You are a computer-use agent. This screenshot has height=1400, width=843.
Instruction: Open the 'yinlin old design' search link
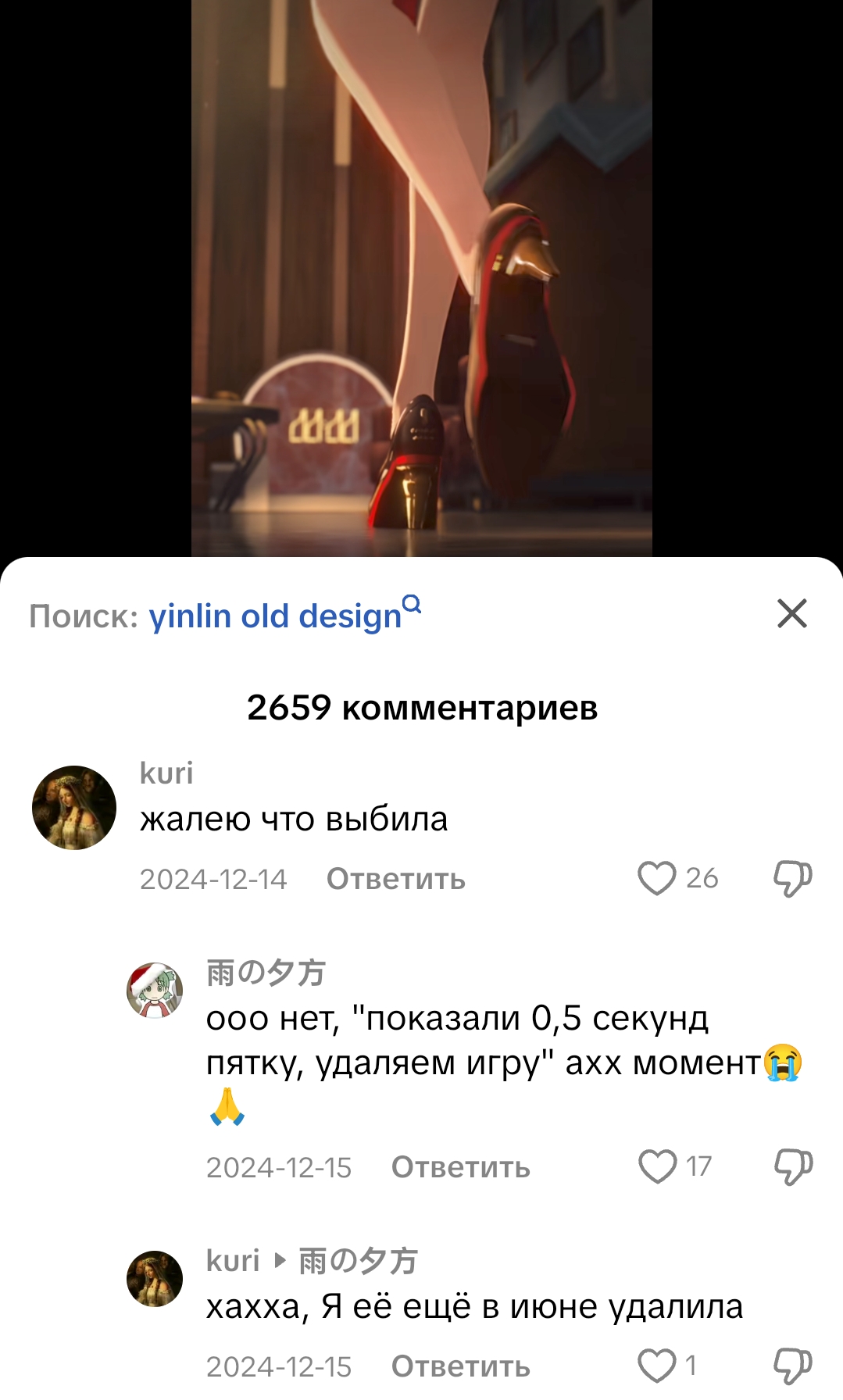284,616
